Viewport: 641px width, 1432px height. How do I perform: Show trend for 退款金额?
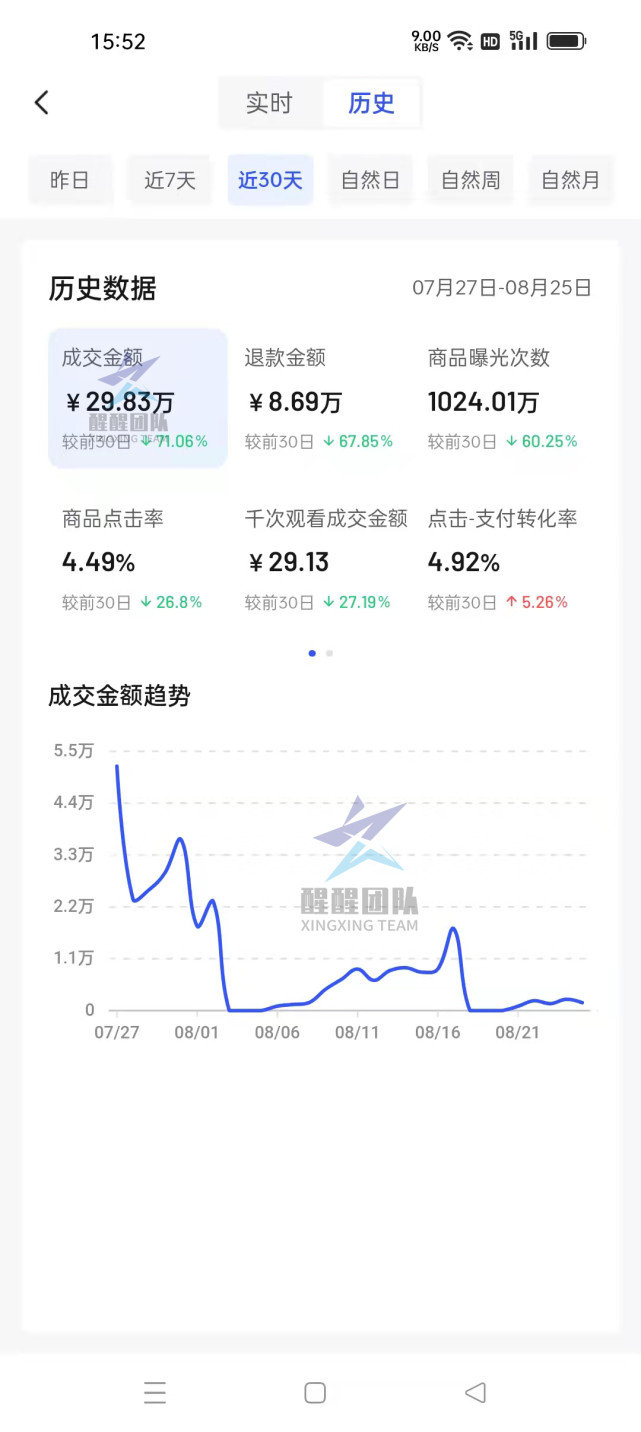coord(321,398)
